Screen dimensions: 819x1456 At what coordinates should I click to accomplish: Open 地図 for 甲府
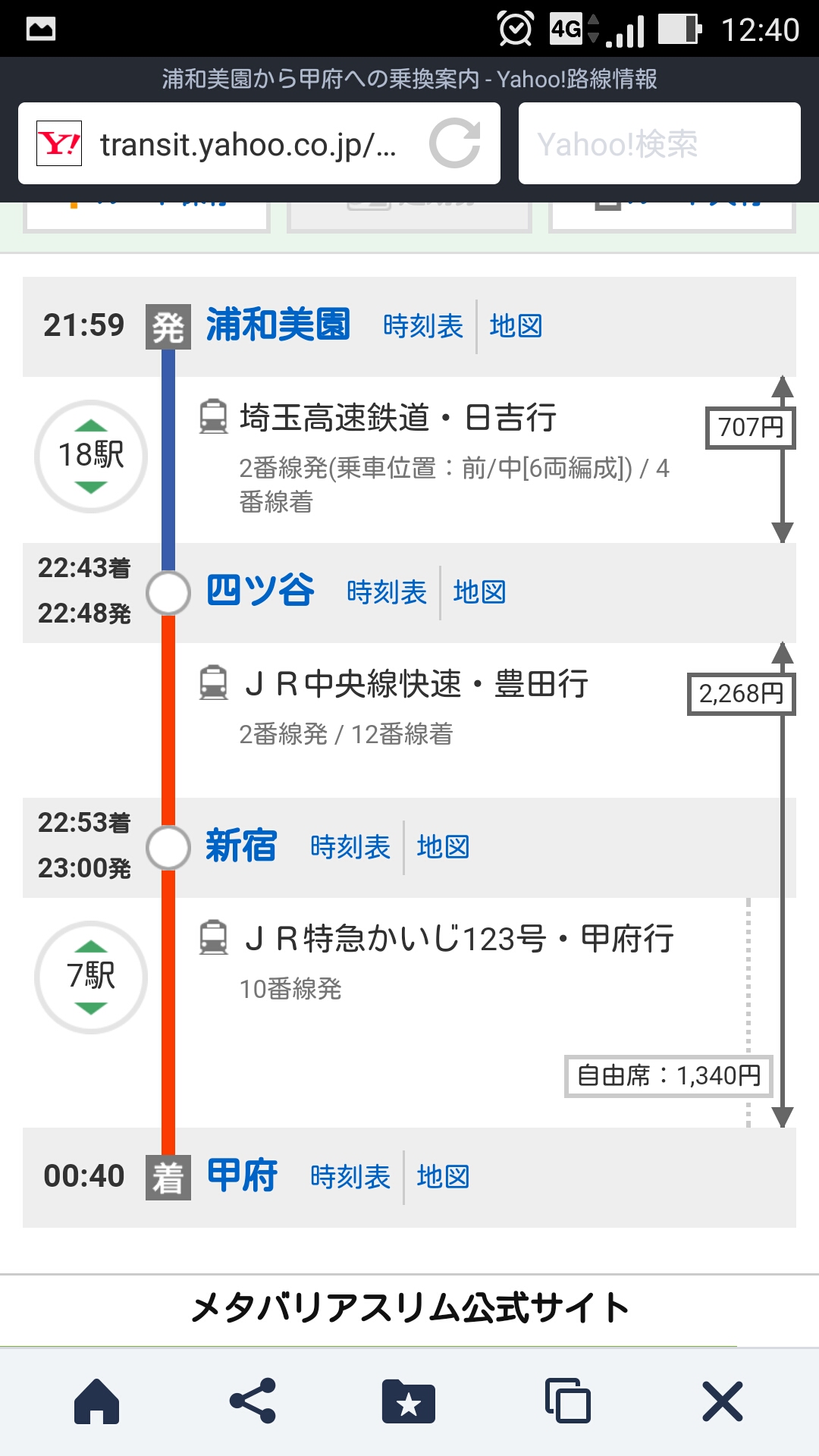[x=443, y=1177]
